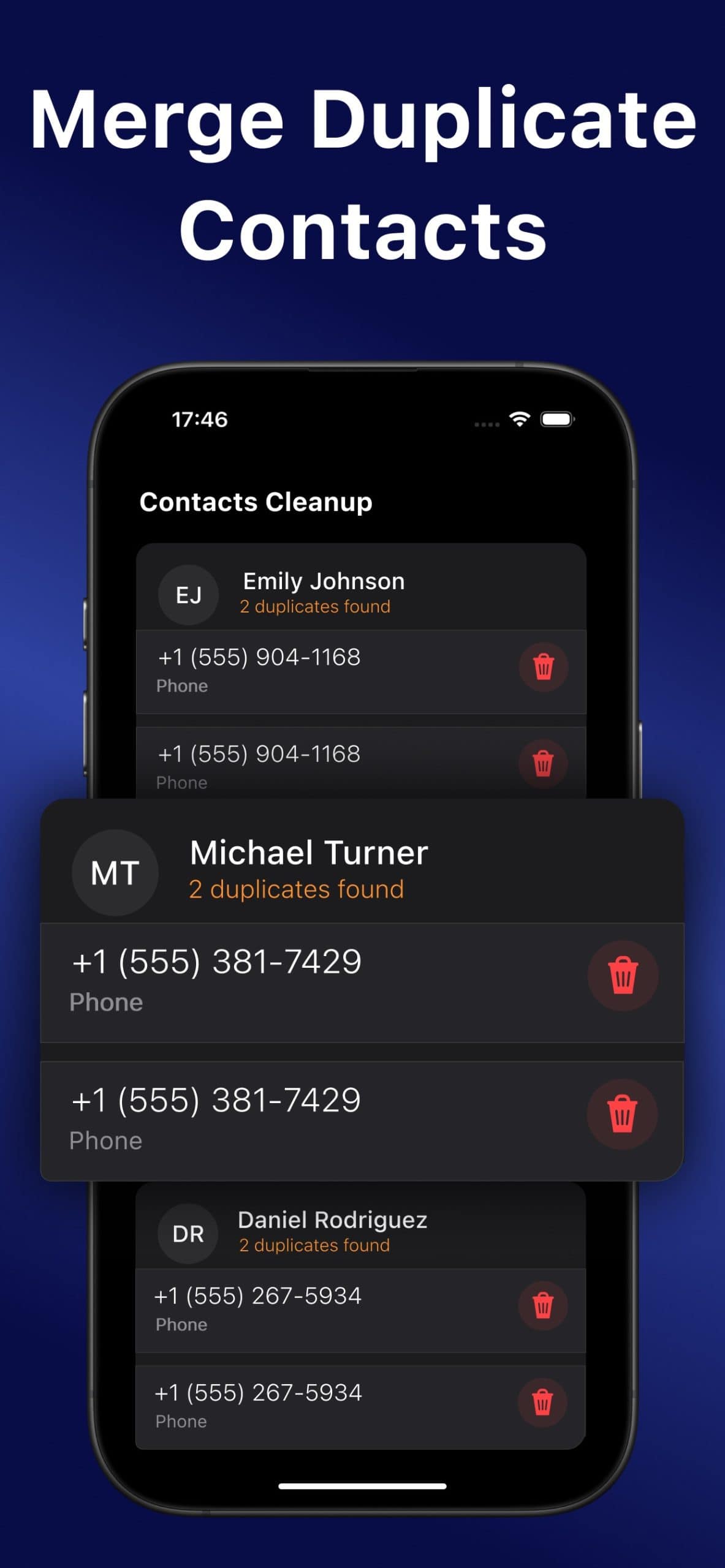Viewport: 725px width, 1568px height.
Task: Tap the EJ avatar for Emily Johnson
Action: tap(187, 593)
